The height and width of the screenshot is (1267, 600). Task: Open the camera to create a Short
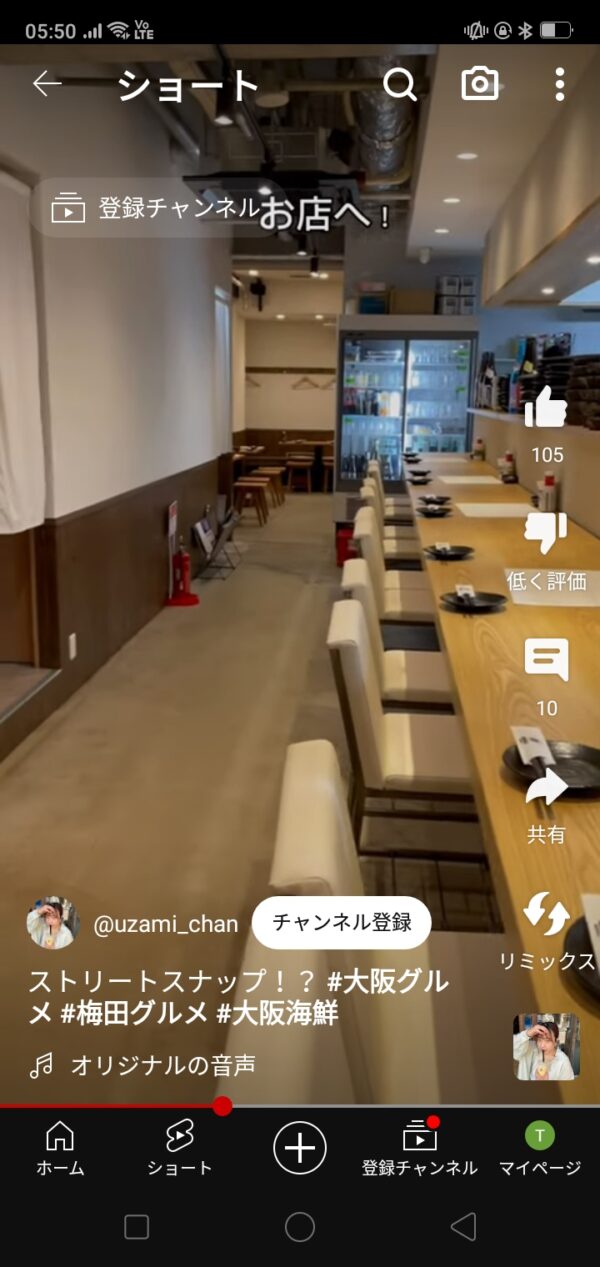coord(480,85)
